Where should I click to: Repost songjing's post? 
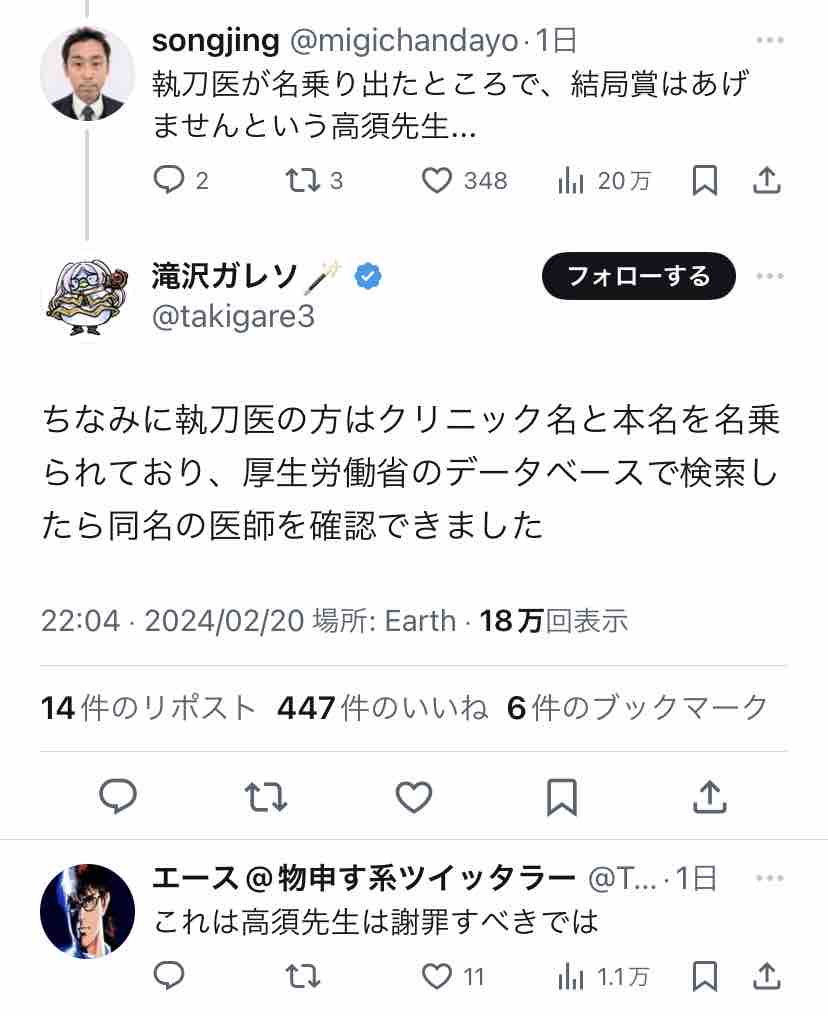(x=301, y=180)
